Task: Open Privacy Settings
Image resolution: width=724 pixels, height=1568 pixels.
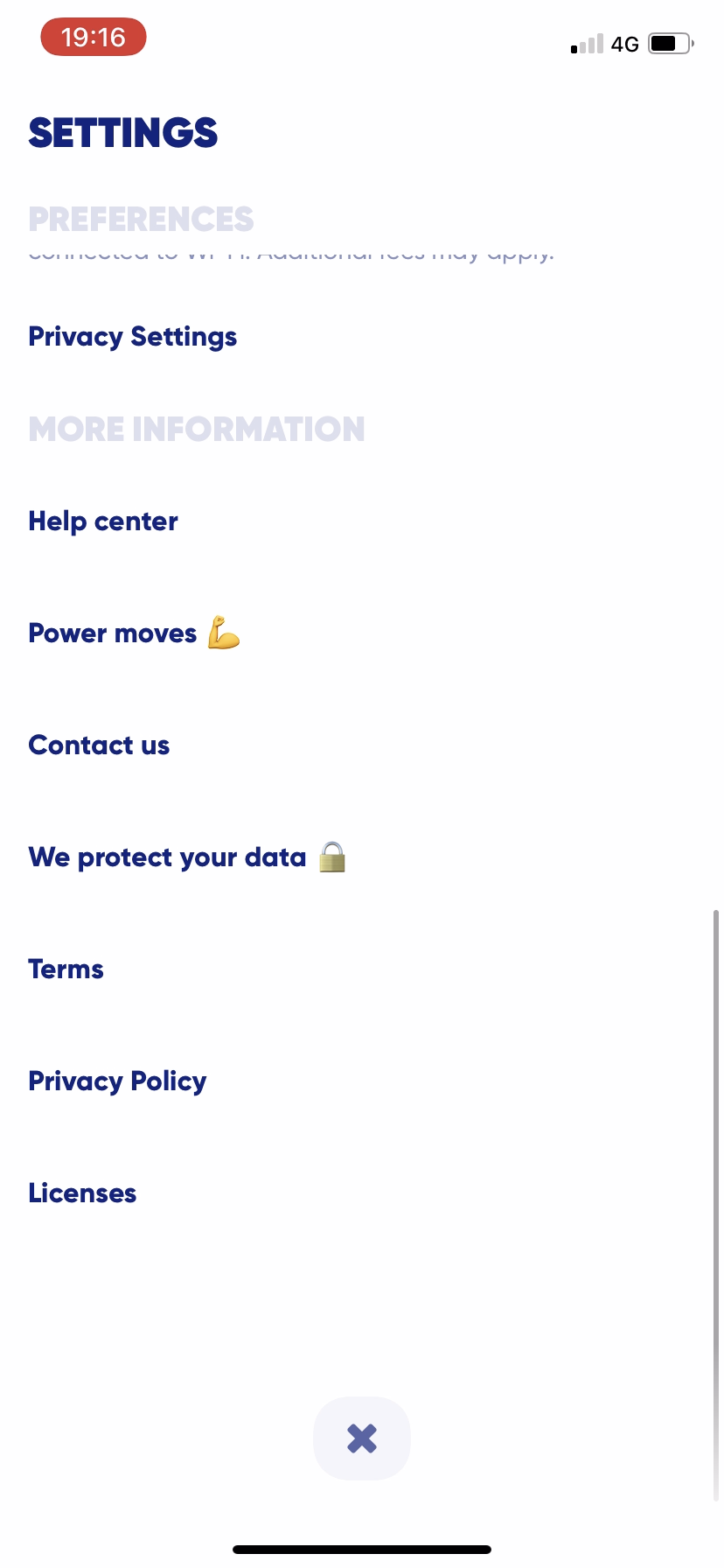Action: click(132, 336)
